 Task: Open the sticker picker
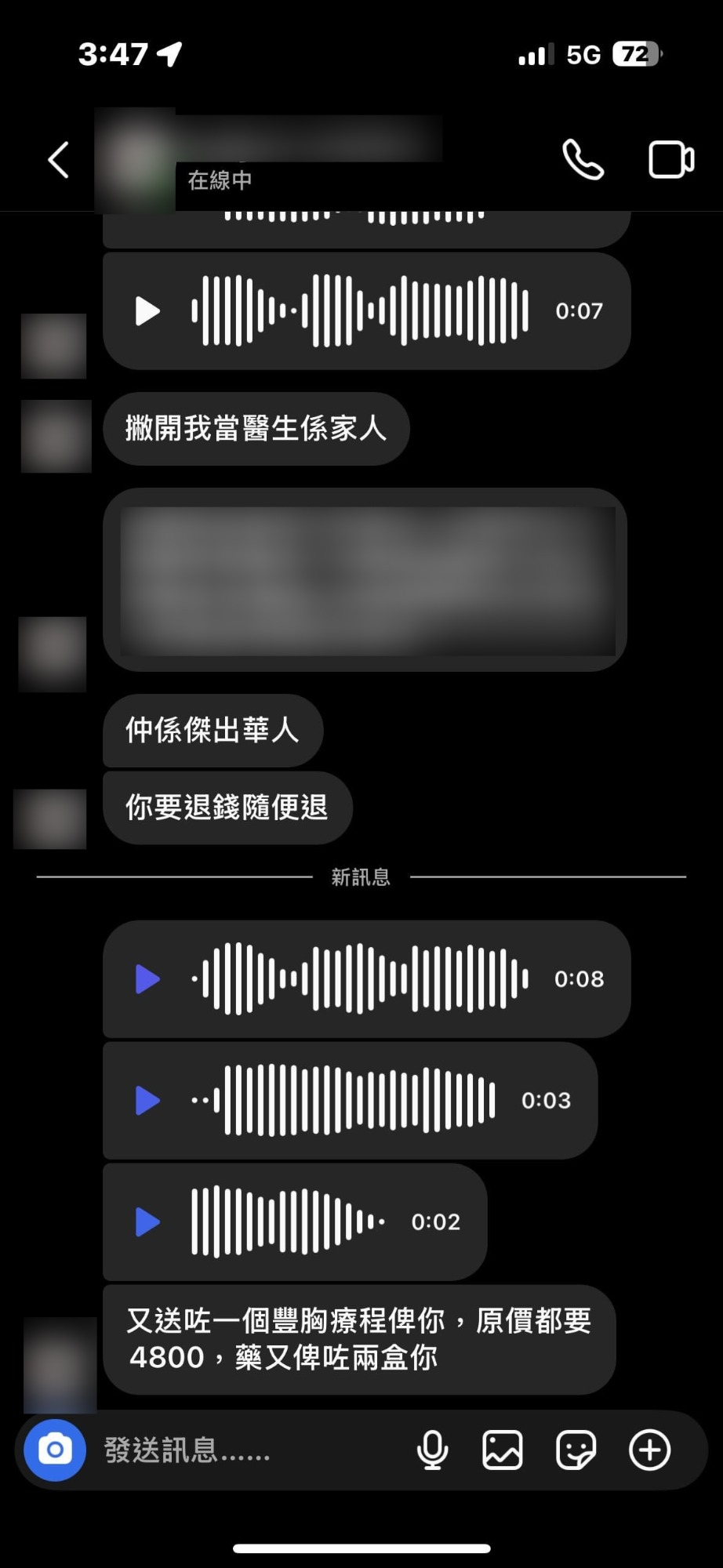pos(576,1450)
